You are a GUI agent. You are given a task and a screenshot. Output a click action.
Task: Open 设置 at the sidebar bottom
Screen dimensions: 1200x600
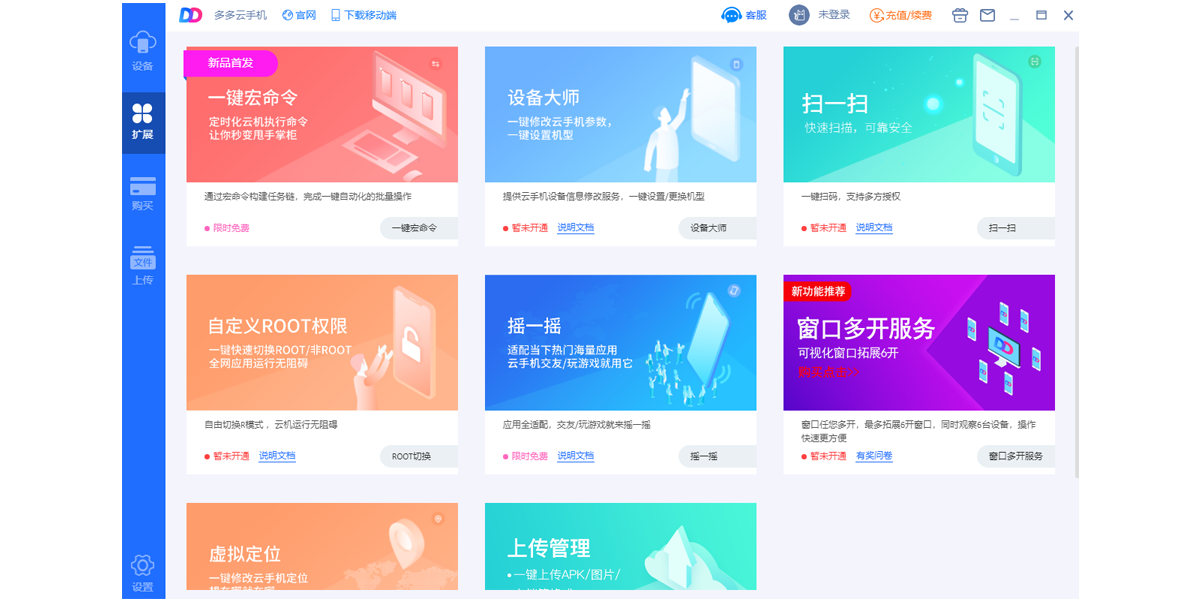tap(143, 573)
